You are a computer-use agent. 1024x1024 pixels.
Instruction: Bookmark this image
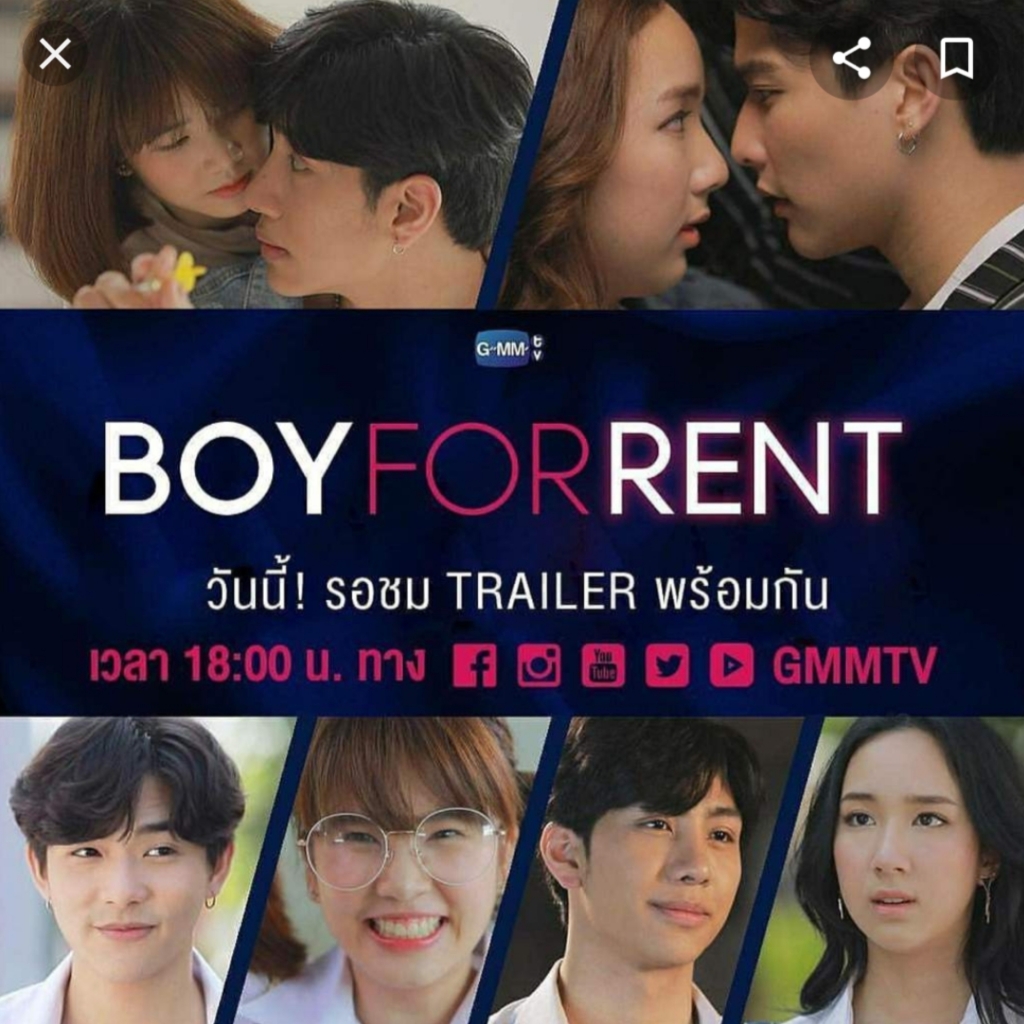[x=956, y=58]
